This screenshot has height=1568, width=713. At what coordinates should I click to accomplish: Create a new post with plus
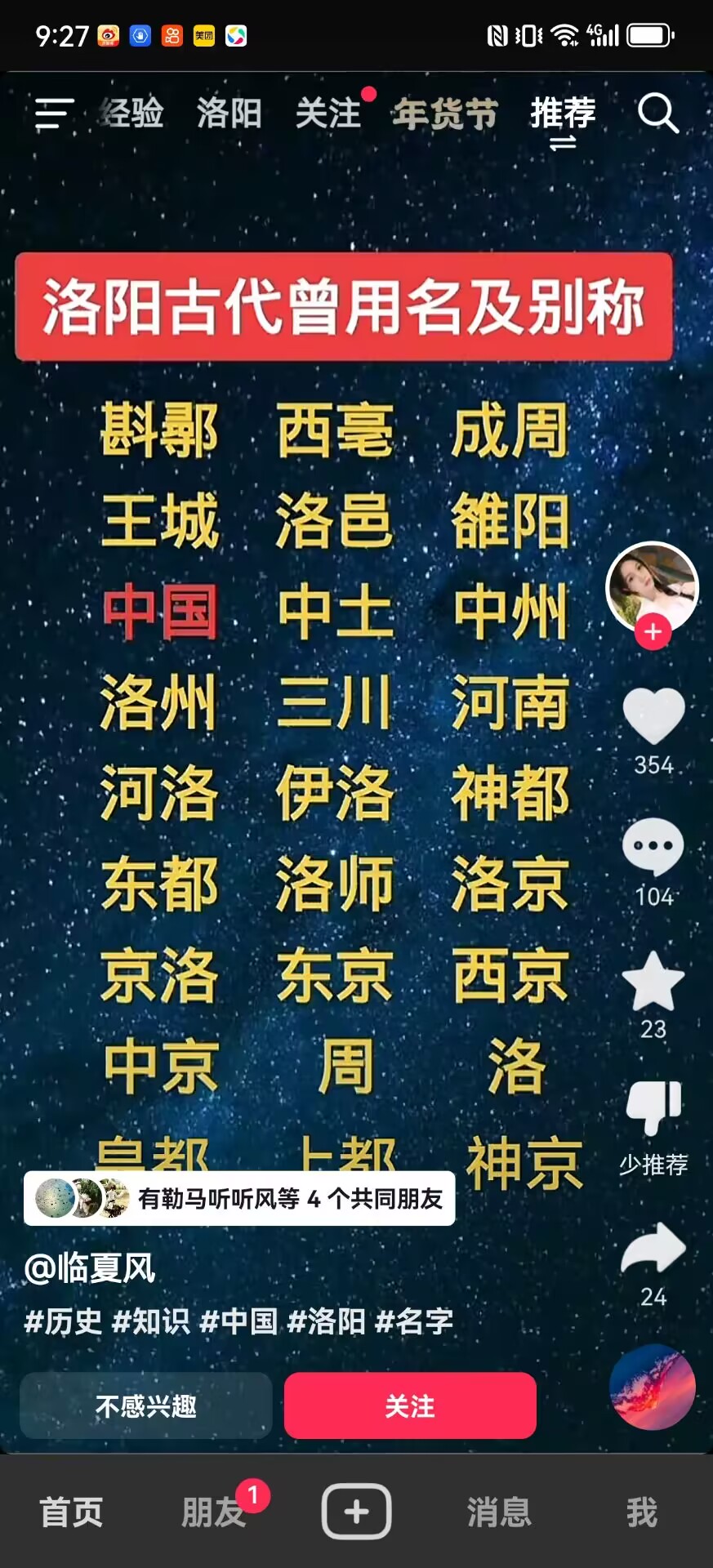pyautogui.click(x=356, y=1512)
